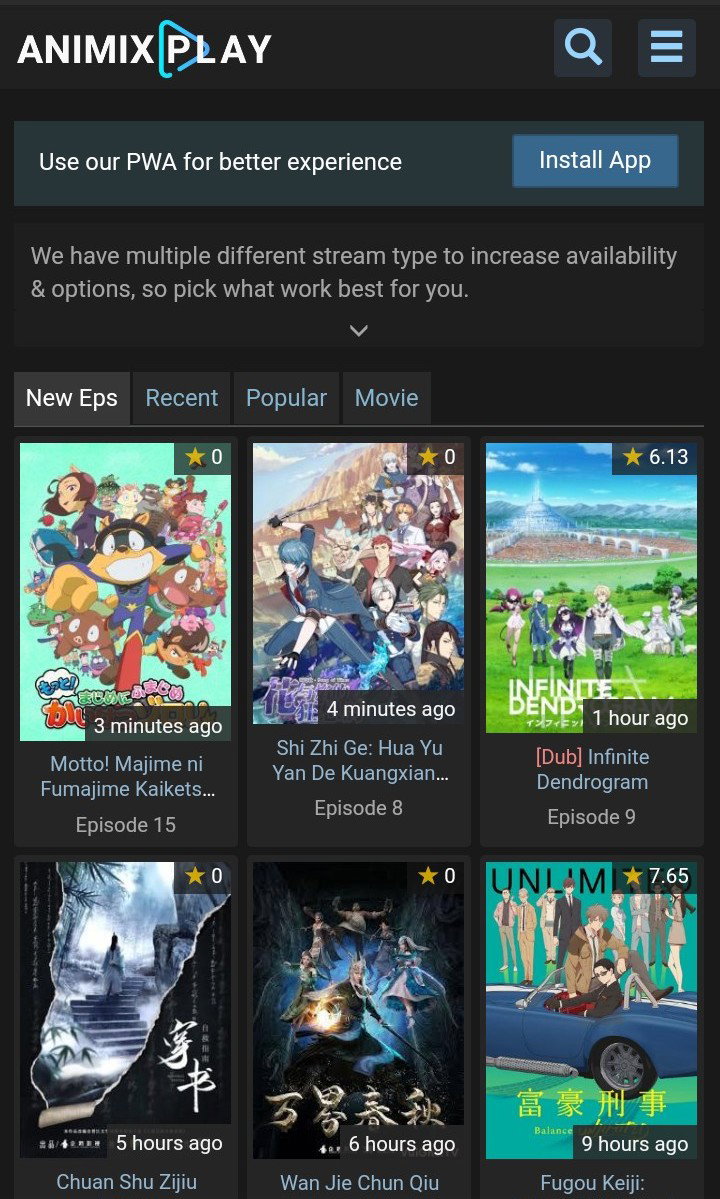This screenshot has width=720, height=1199.
Task: Open the search icon
Action: pos(582,48)
